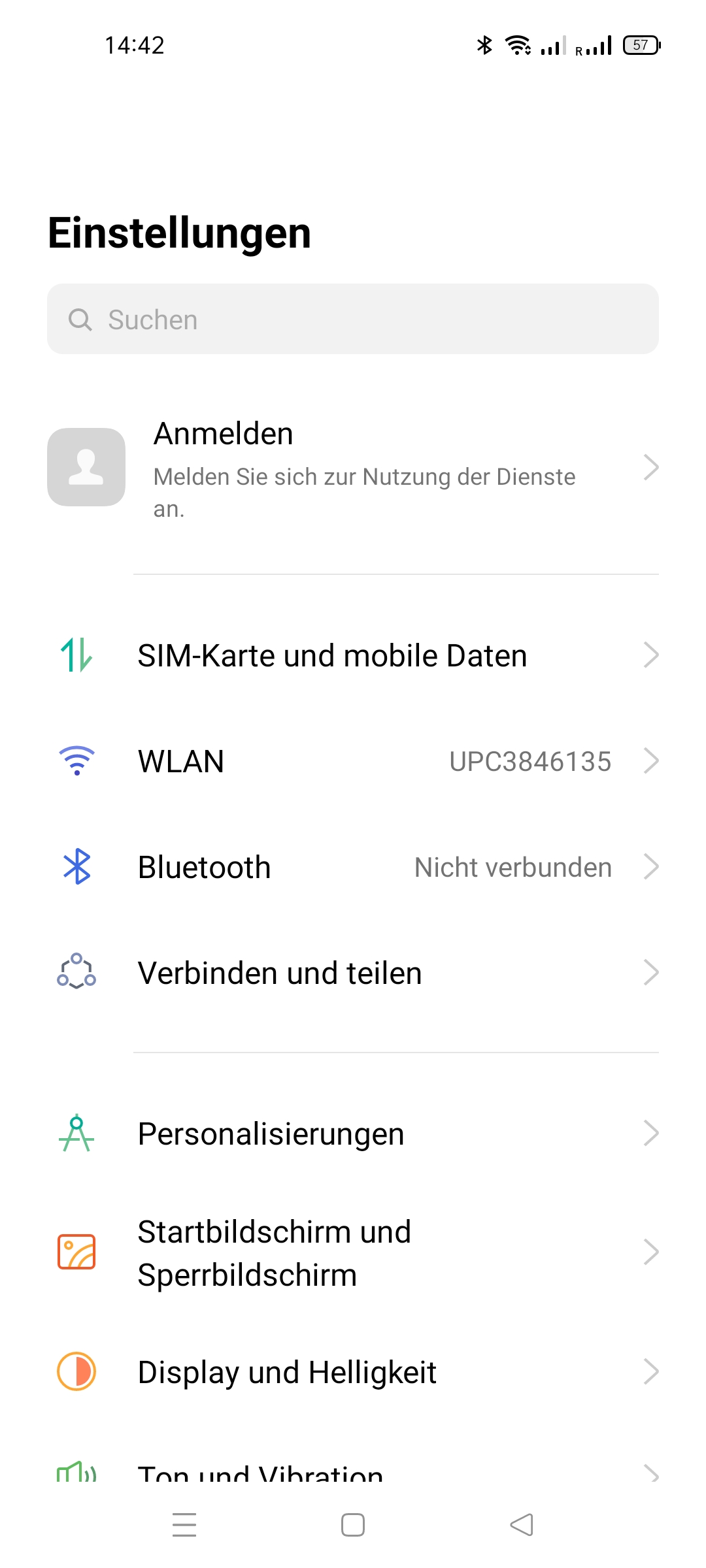This screenshot has width=706, height=1568.
Task: Click the Startbildschirm und Sperrbildschirm icon
Action: coord(76,1251)
